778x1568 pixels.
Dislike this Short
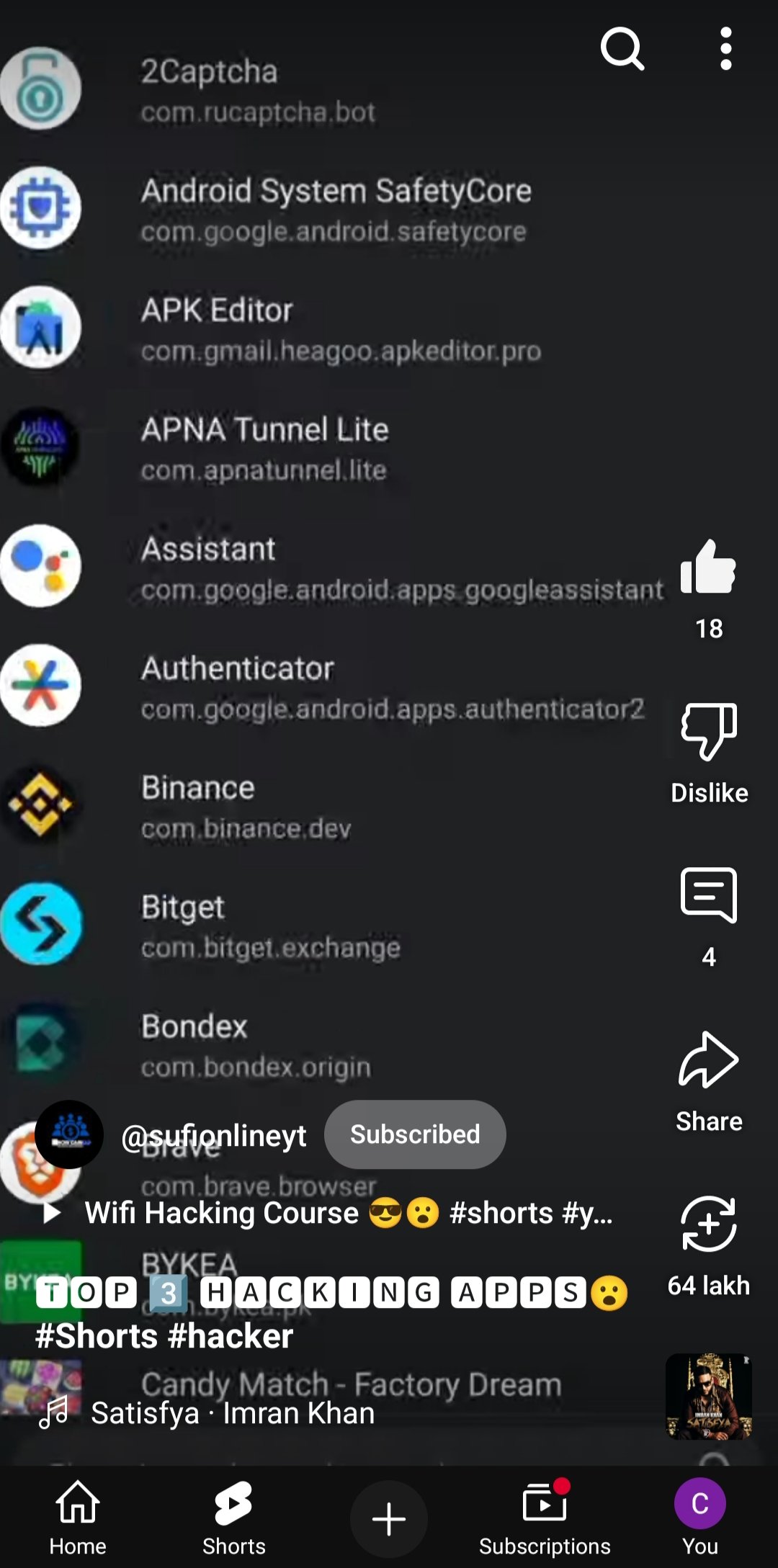coord(708,732)
